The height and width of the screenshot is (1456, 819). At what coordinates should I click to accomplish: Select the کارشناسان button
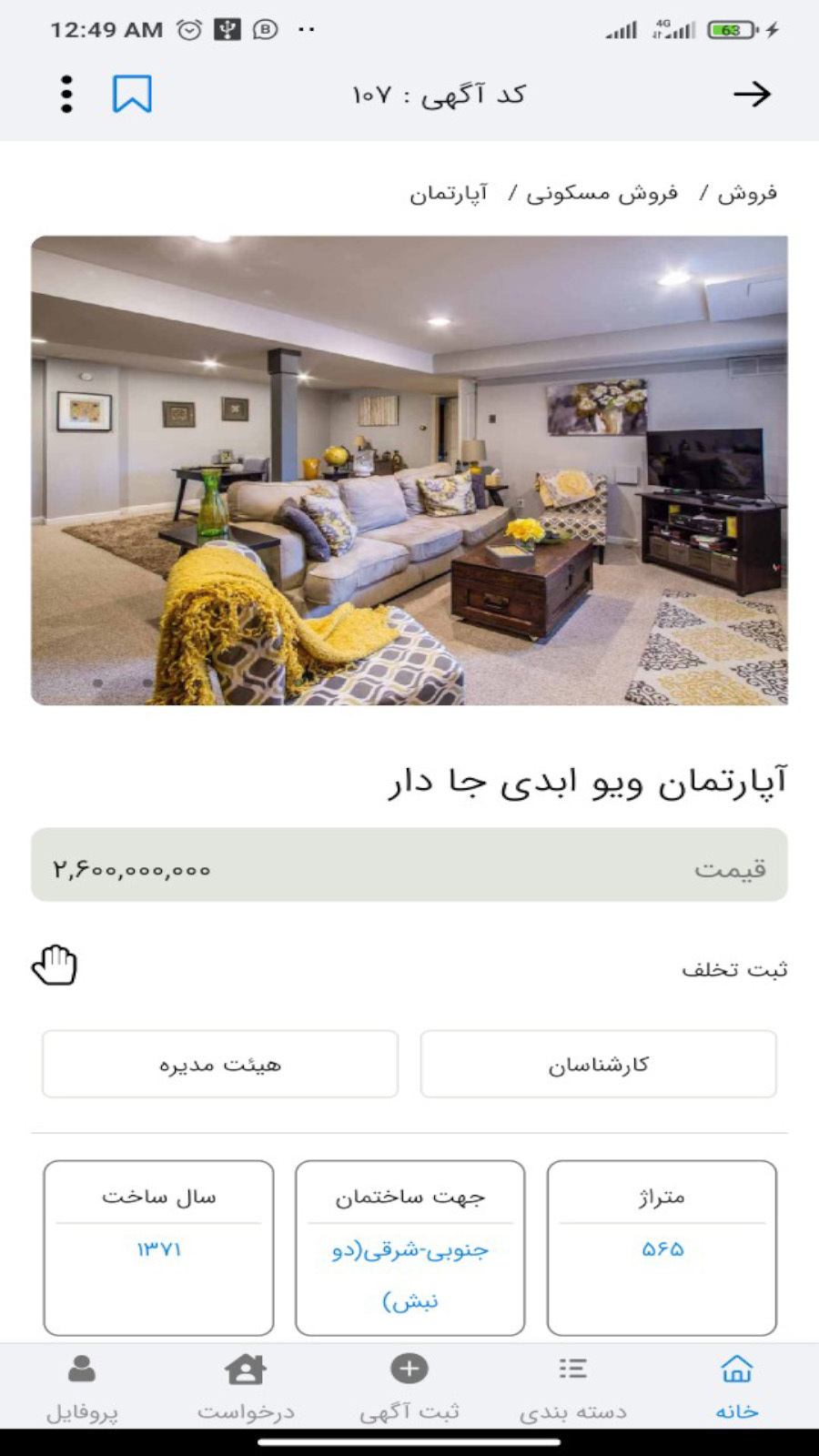click(x=598, y=1064)
